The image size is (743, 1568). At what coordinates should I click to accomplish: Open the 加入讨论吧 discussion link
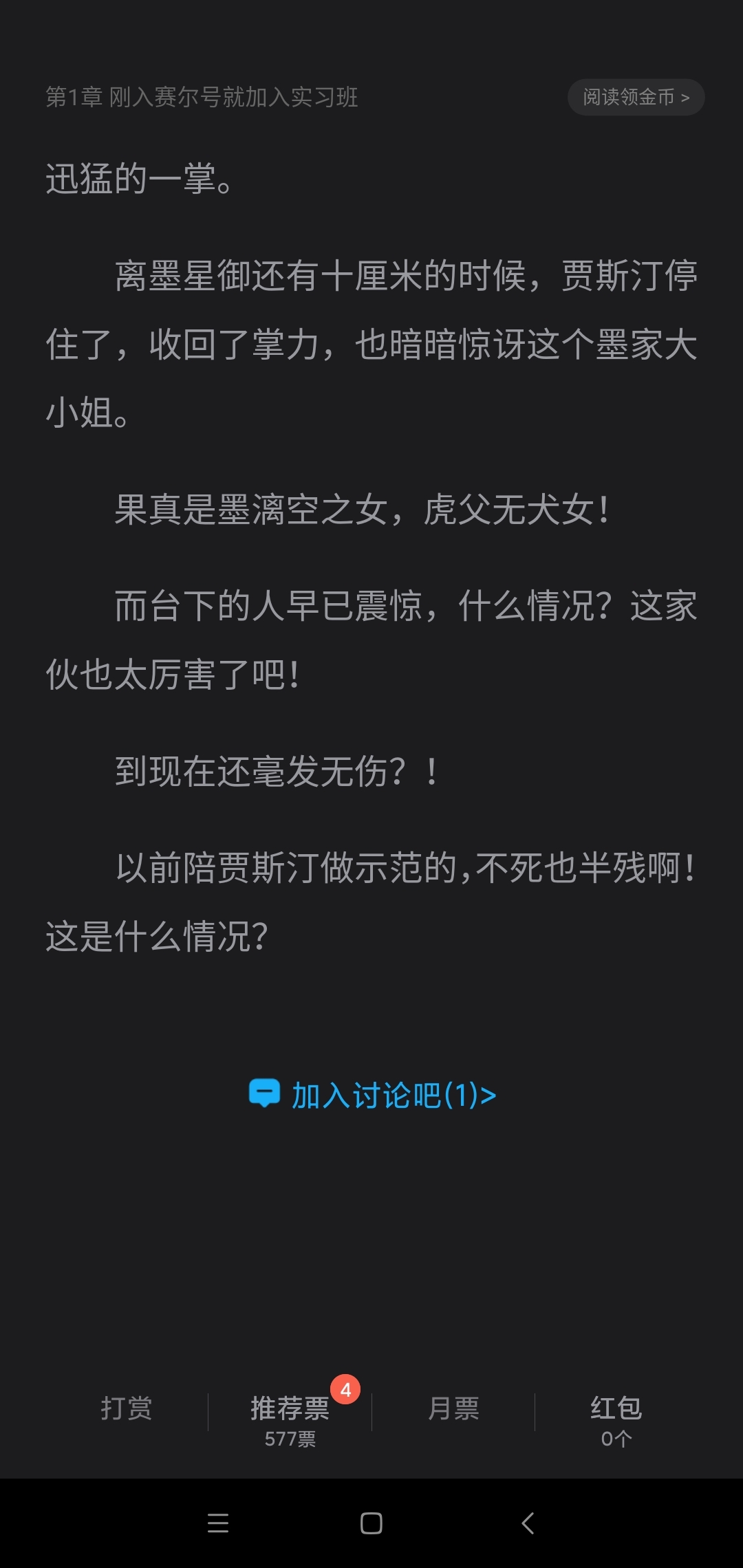(372, 1095)
